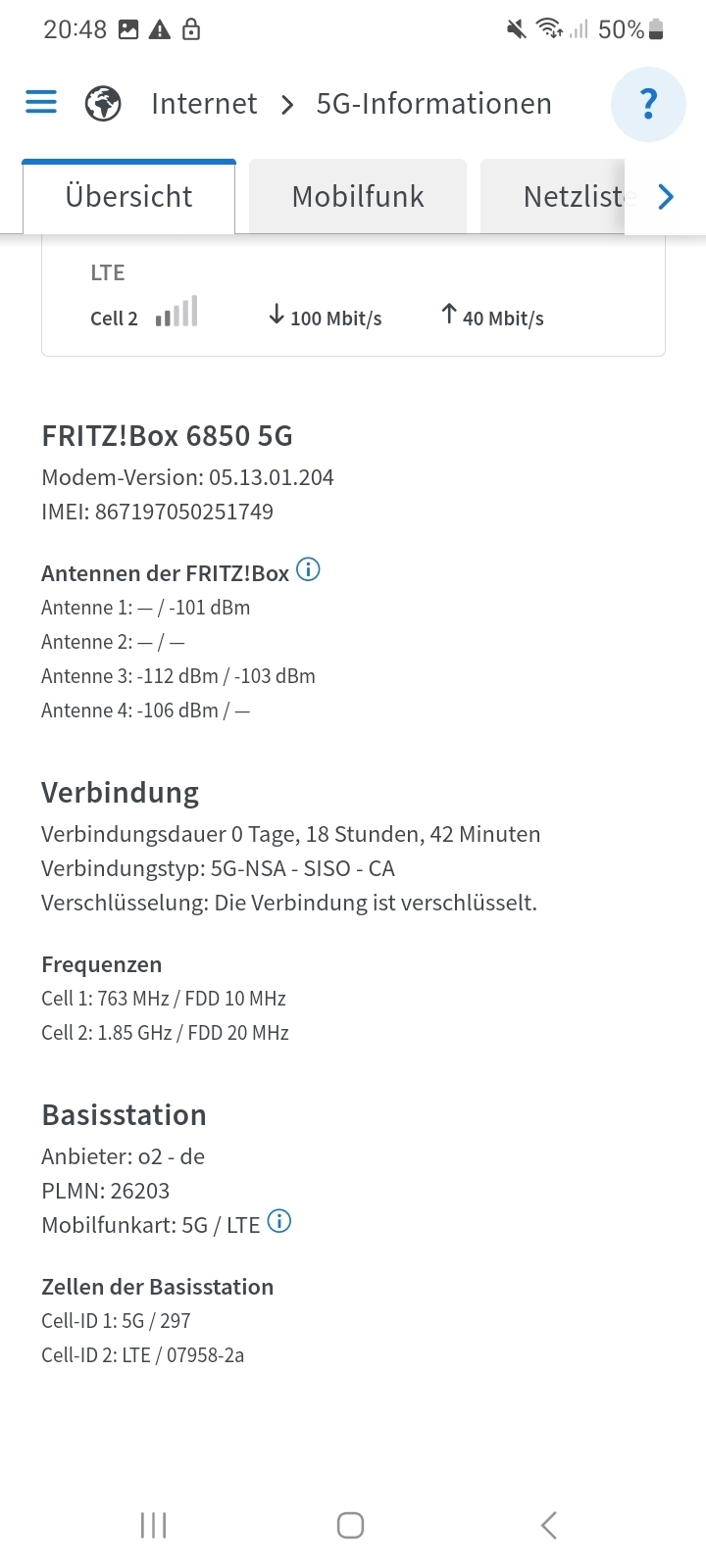
Task: Go back with the system back button
Action: (x=549, y=1525)
